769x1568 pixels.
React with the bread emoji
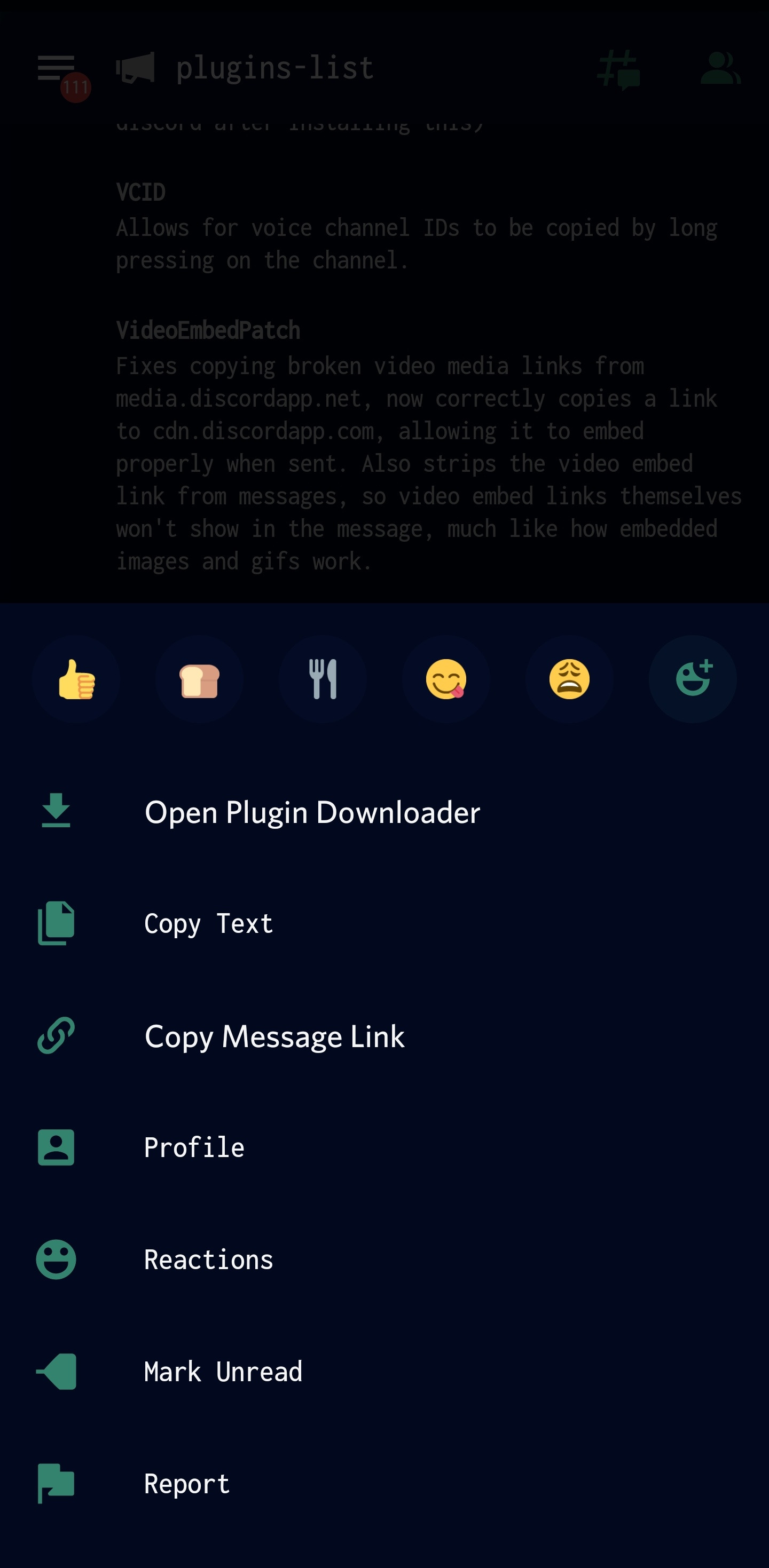point(199,679)
